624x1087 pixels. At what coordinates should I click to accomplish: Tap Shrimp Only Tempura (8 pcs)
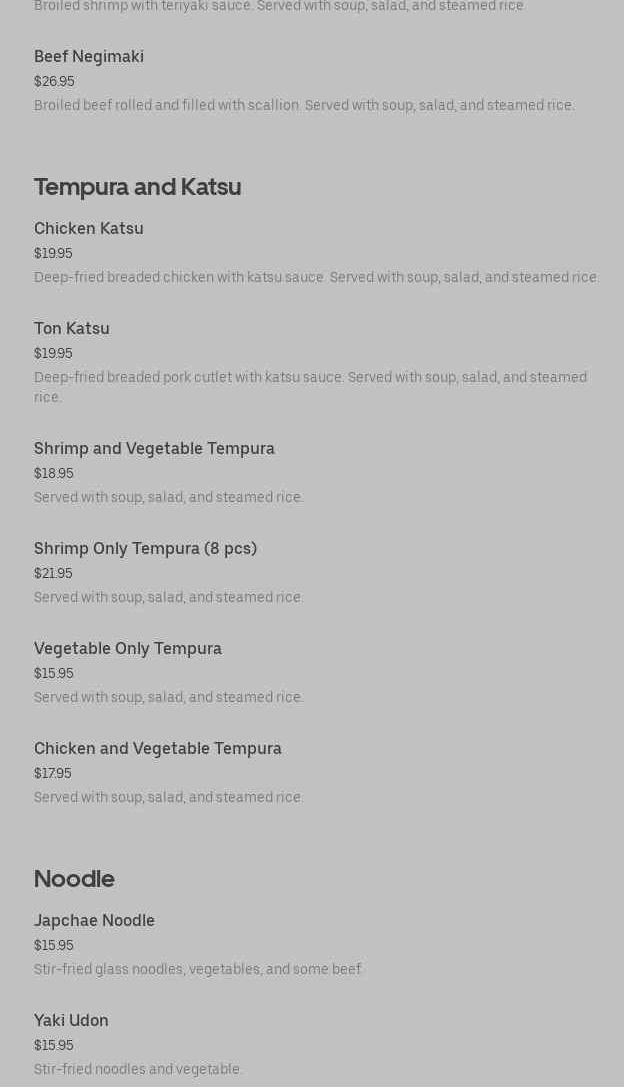click(145, 549)
